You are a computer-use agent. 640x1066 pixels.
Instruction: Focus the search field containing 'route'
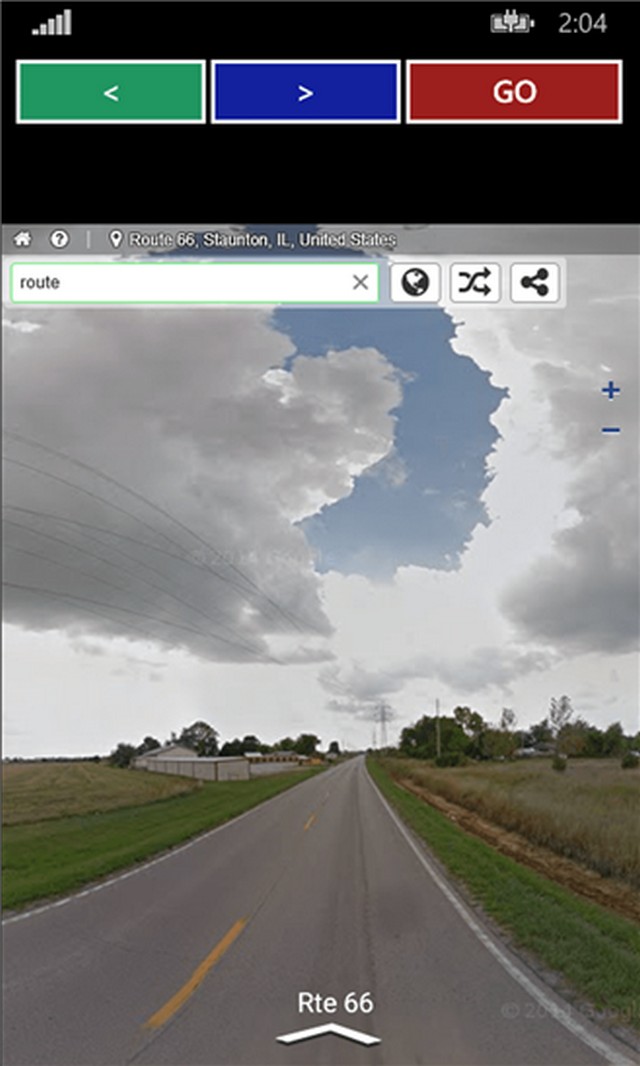(180, 283)
